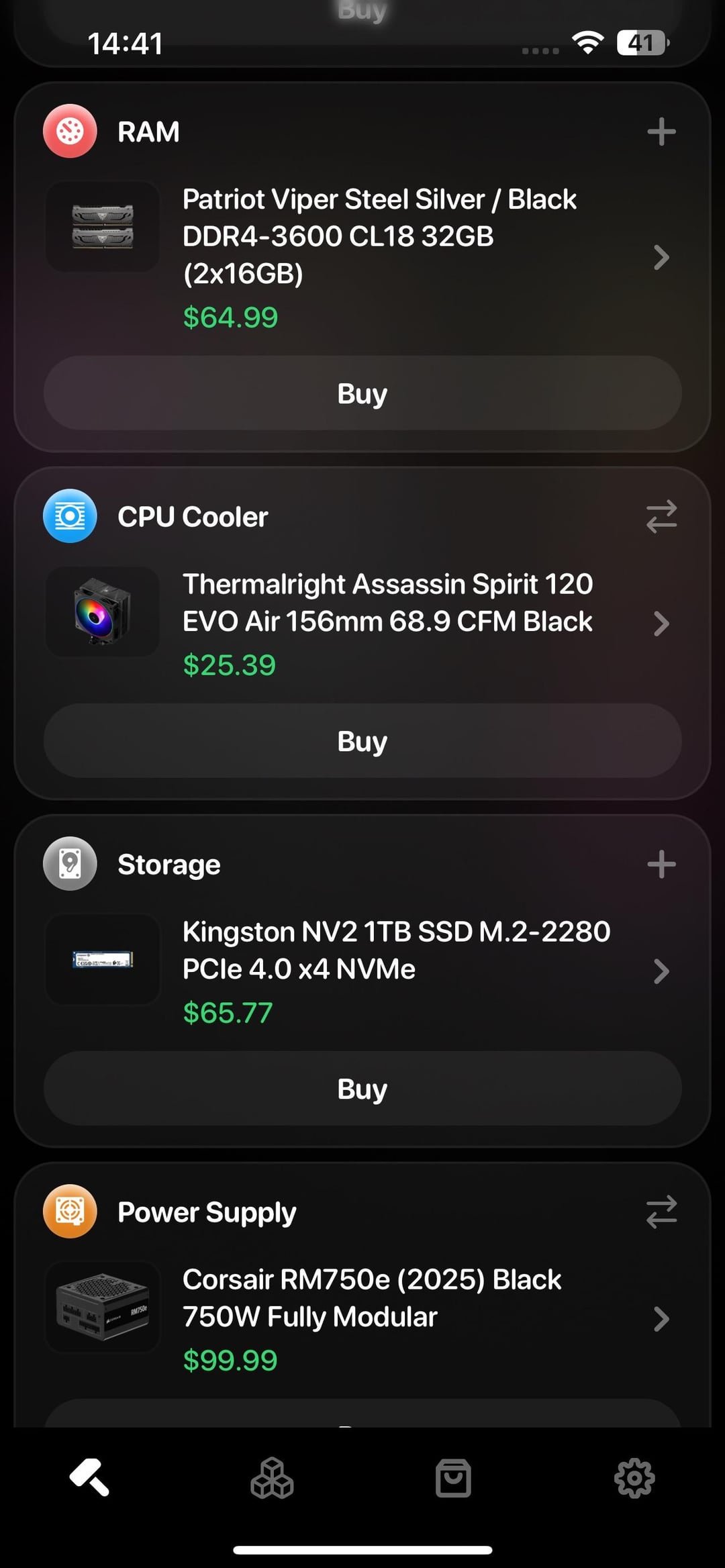Open the Corsair RM750e power supply details
This screenshot has height=1568, width=725.
[362, 1320]
